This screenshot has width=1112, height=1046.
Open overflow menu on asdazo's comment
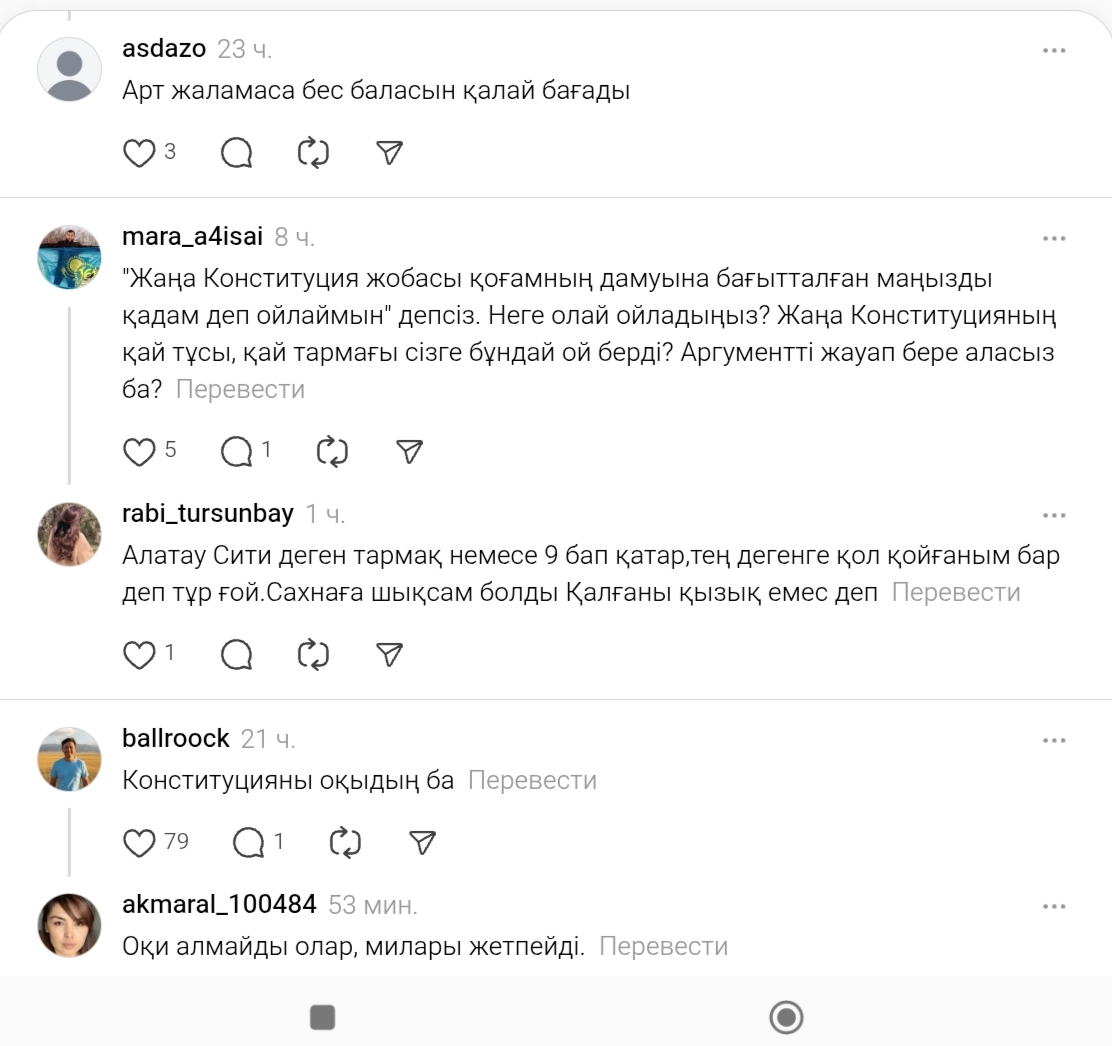pos(1054,50)
